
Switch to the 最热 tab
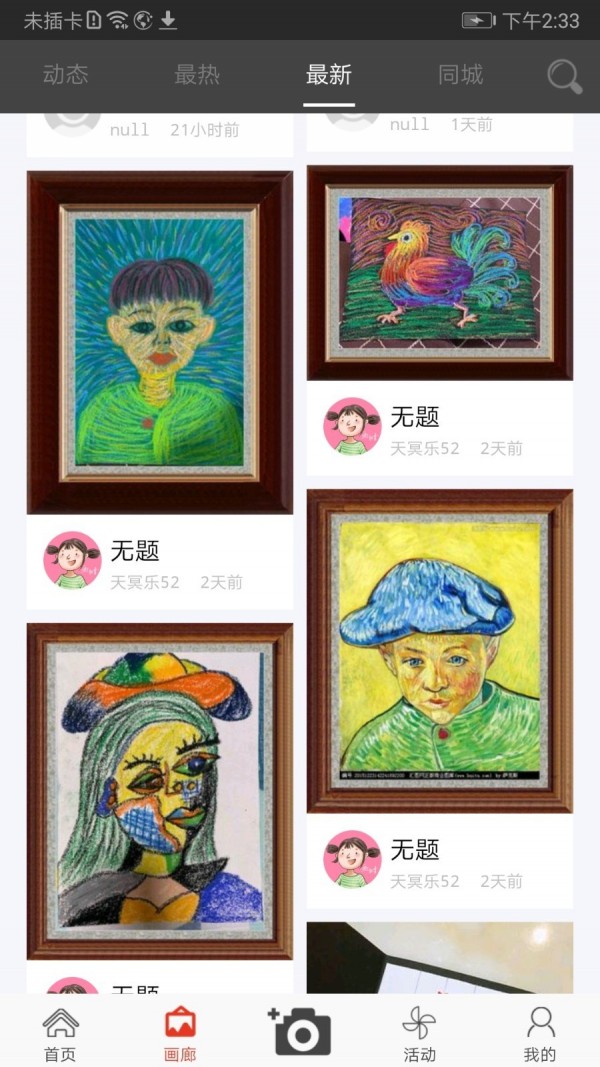(197, 75)
